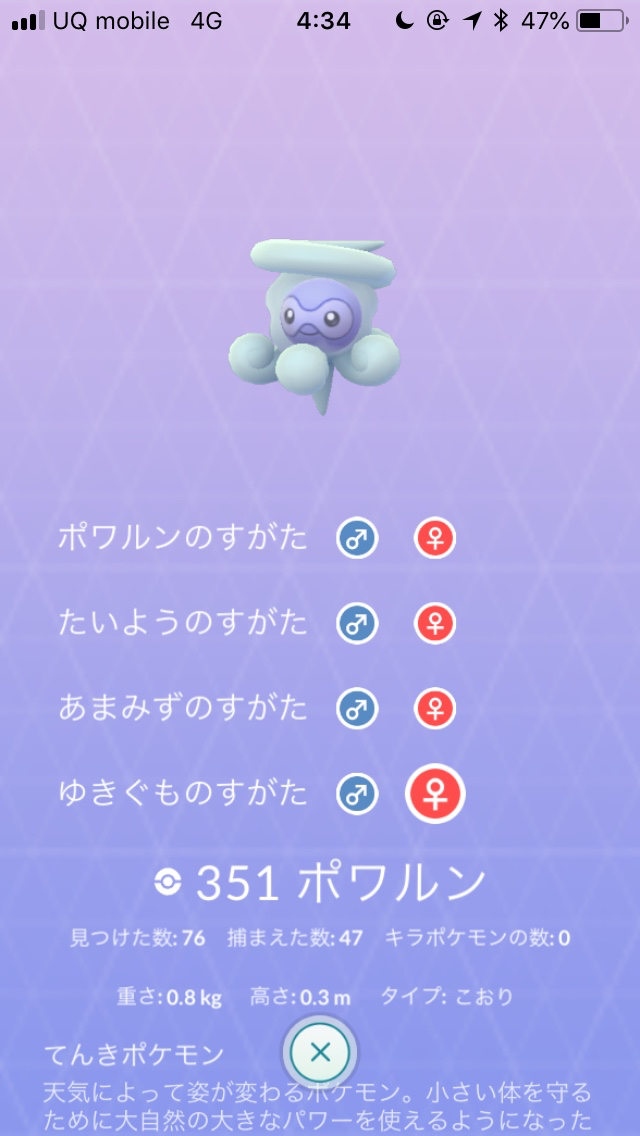
Task: Show female たいようのすがた form
Action: coord(435,624)
